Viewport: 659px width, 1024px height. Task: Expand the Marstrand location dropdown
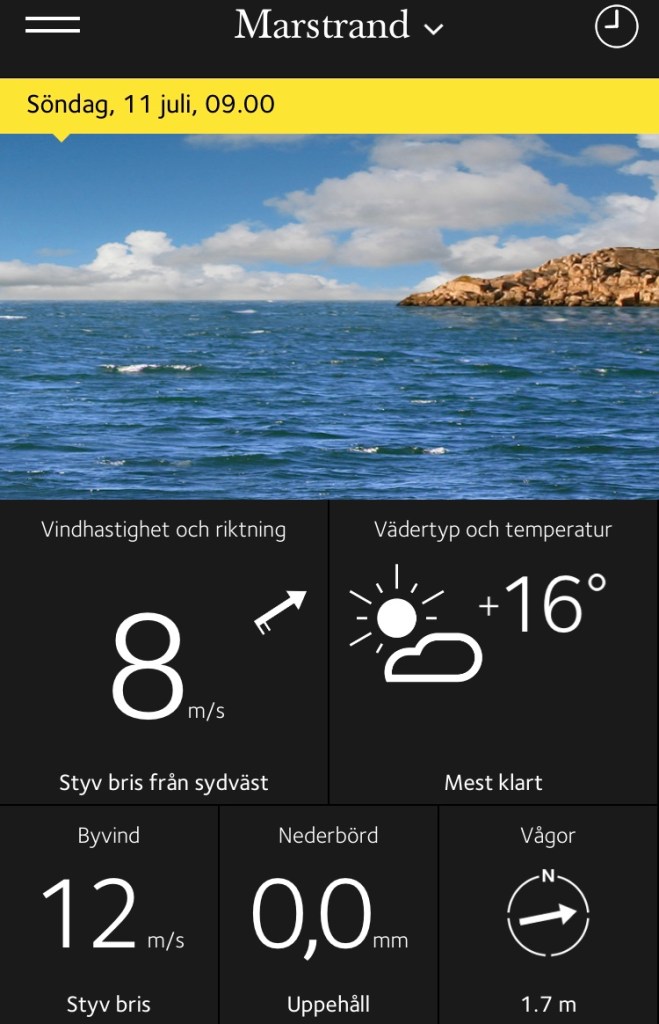point(338,26)
